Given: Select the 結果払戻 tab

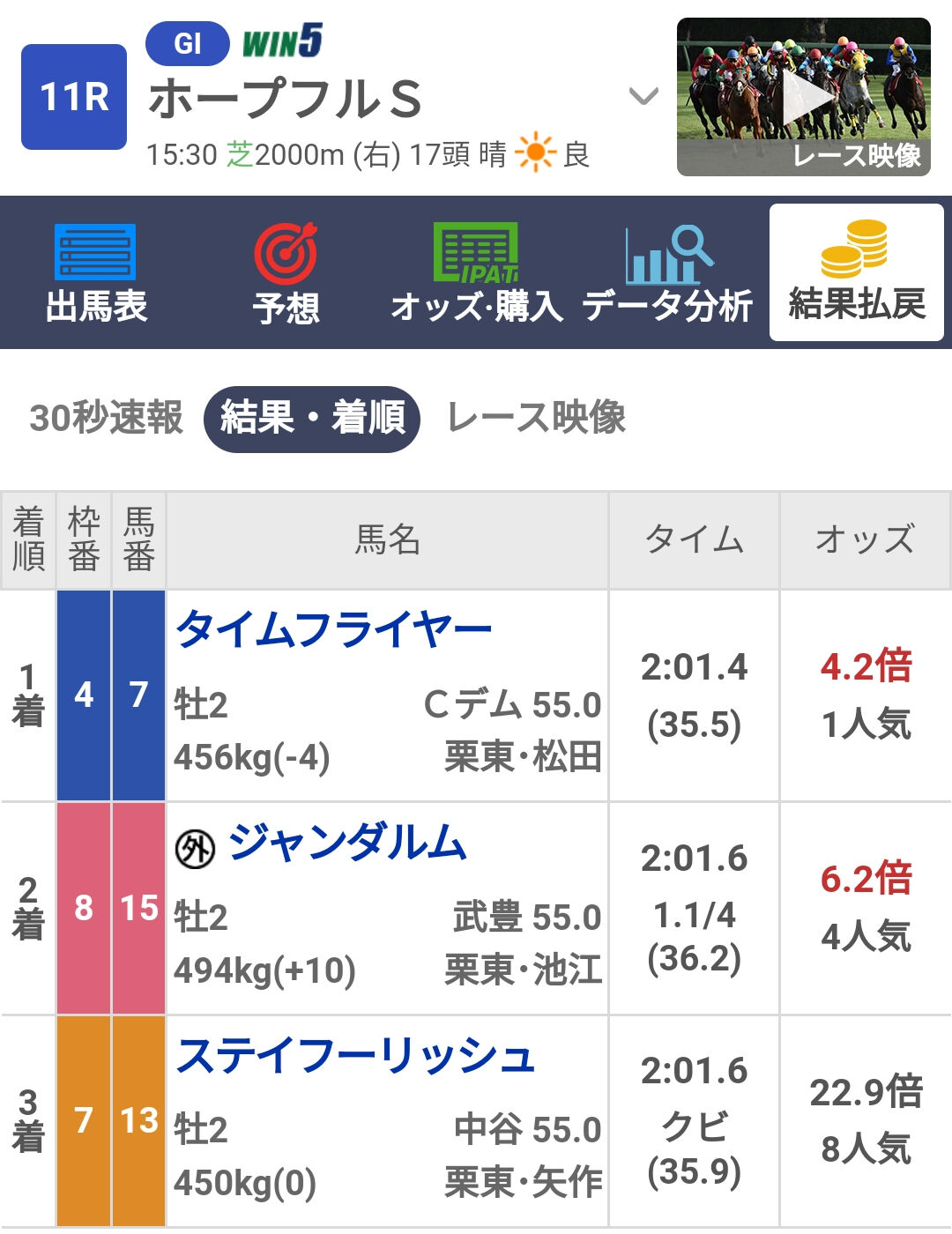Looking at the screenshot, I should [857, 272].
